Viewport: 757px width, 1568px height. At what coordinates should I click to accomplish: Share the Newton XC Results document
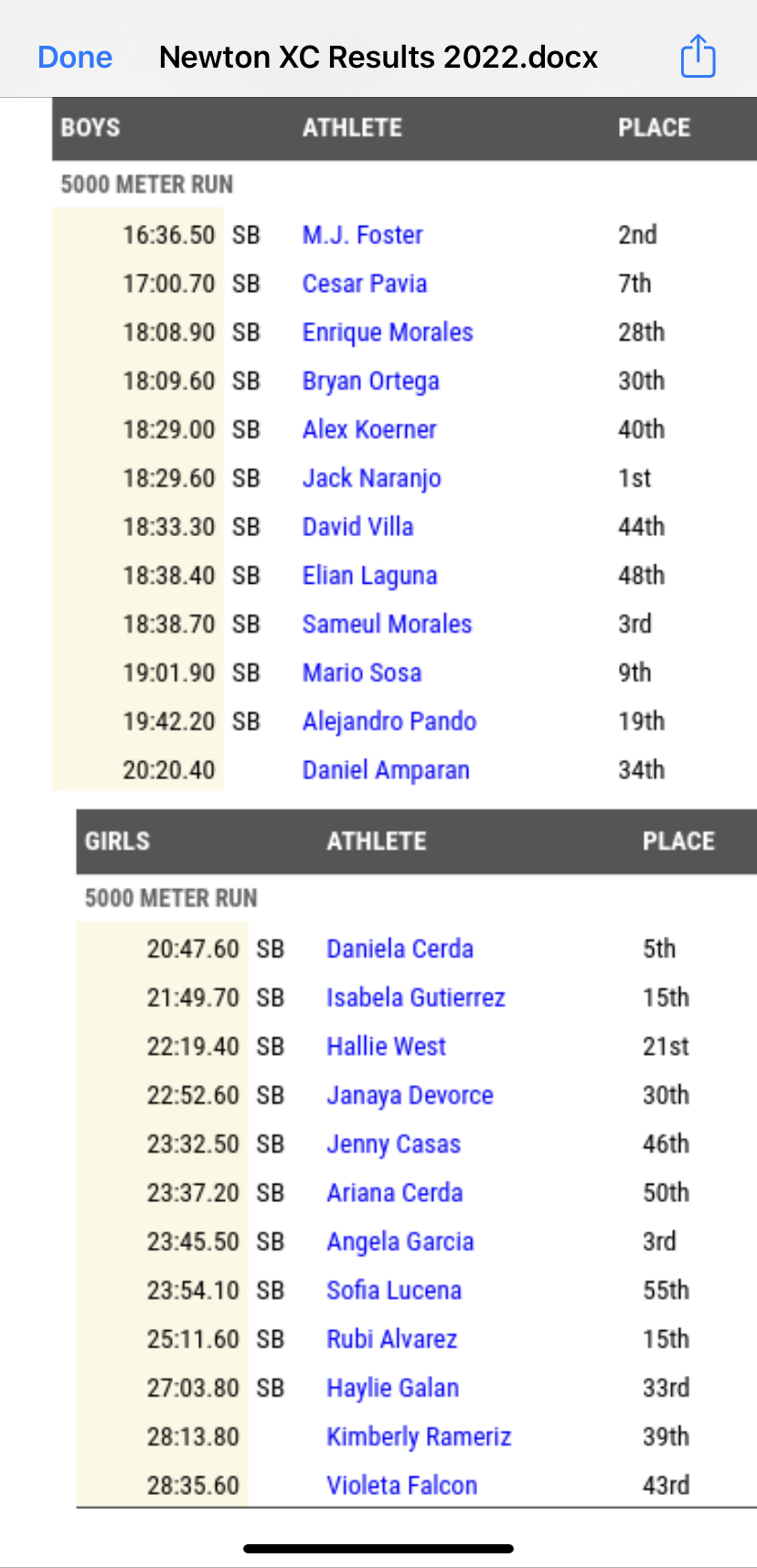698,56
